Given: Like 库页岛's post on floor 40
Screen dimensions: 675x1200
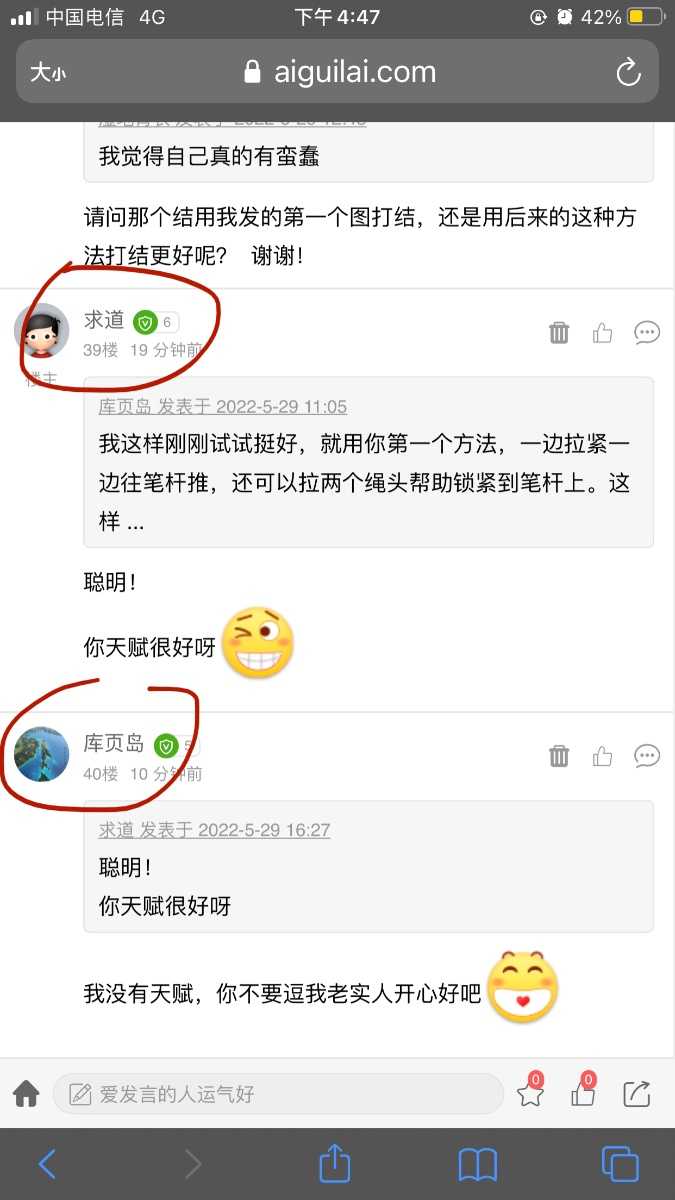Looking at the screenshot, I should (x=602, y=756).
